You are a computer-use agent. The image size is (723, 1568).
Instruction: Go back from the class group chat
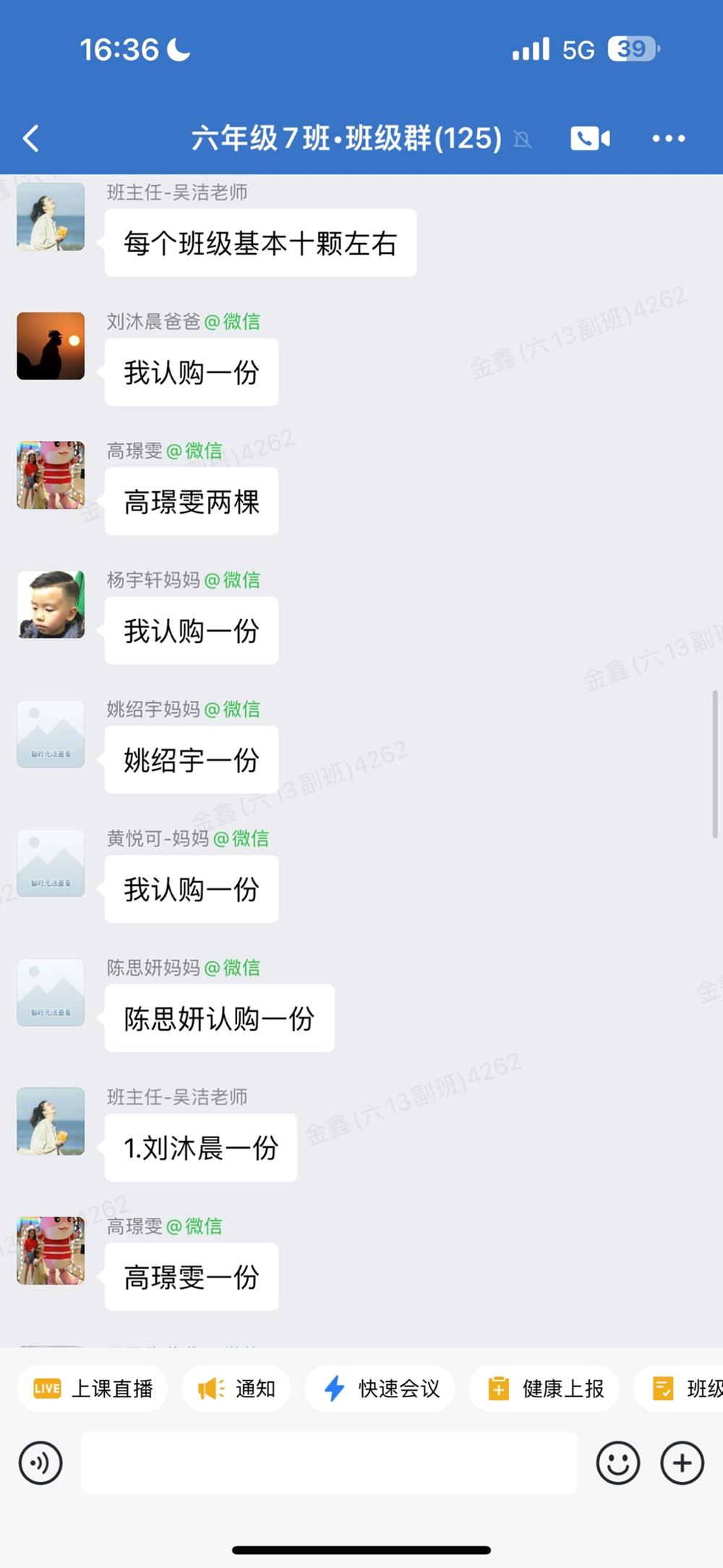30,138
